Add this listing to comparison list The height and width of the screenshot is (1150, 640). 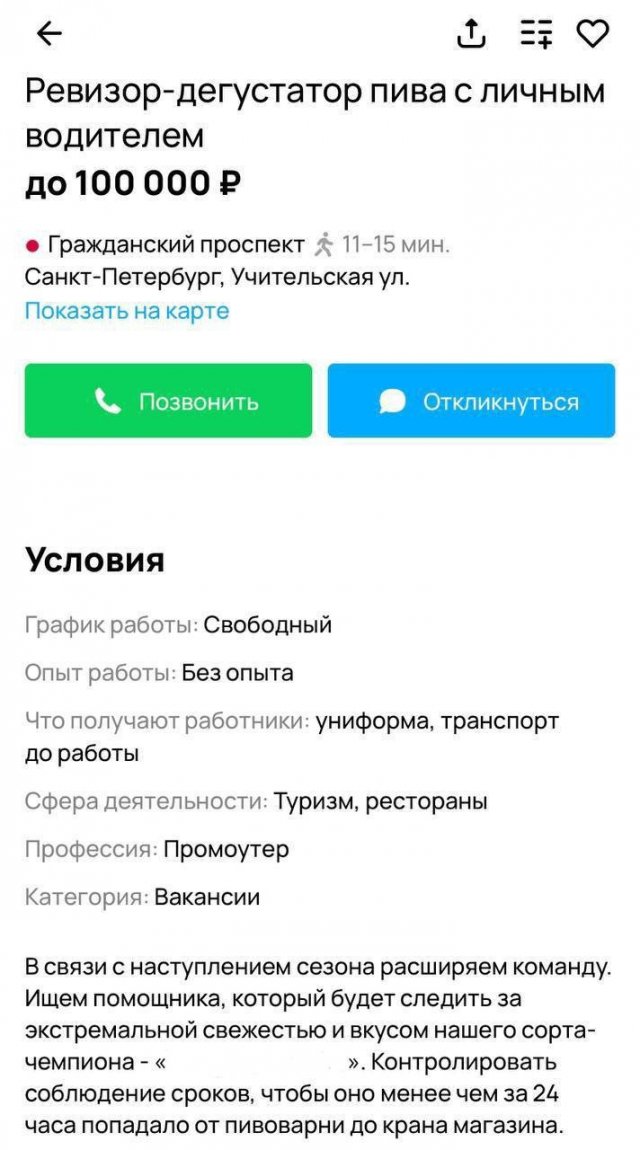pos(535,34)
